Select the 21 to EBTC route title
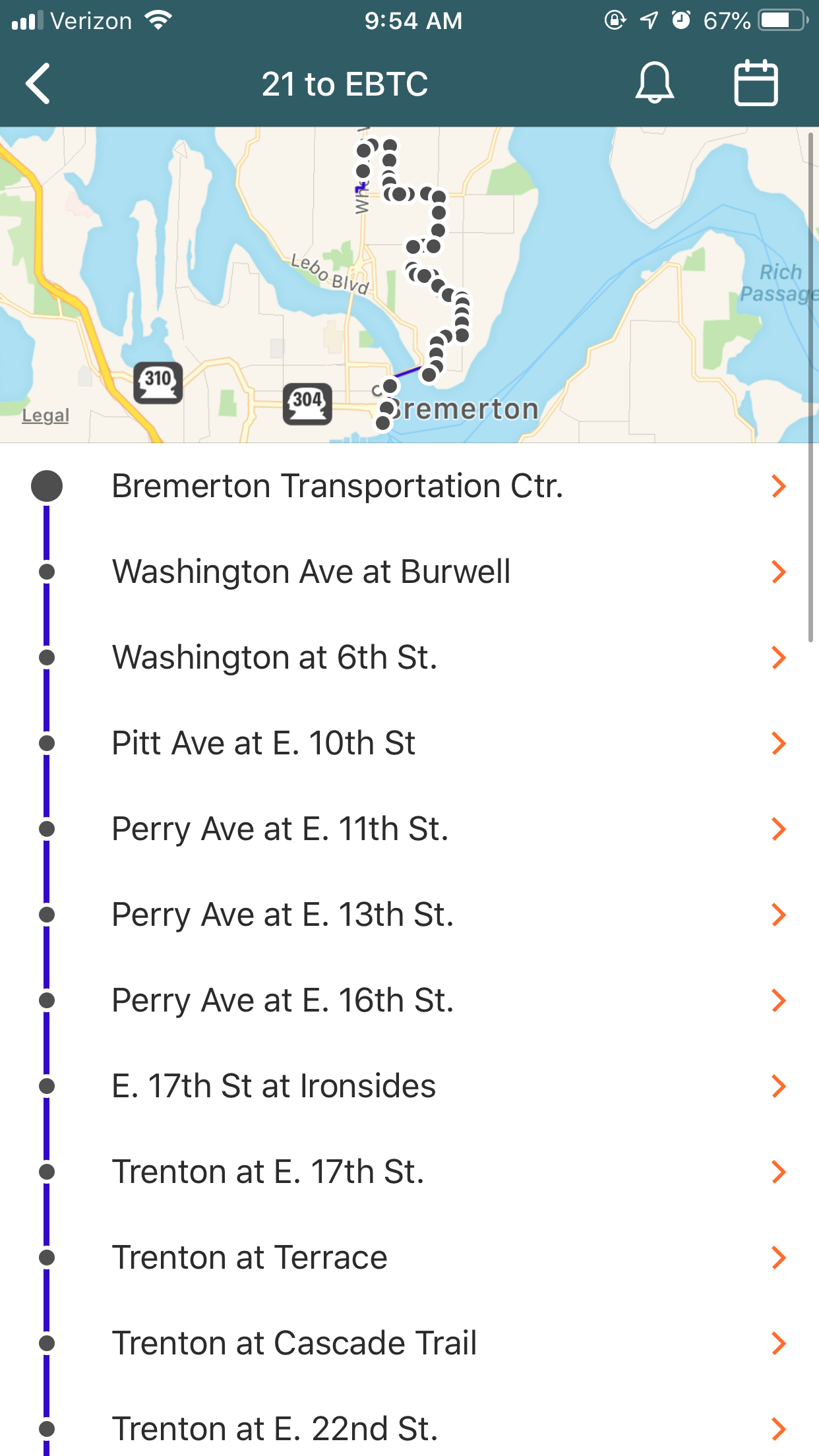819x1456 pixels. coord(346,83)
